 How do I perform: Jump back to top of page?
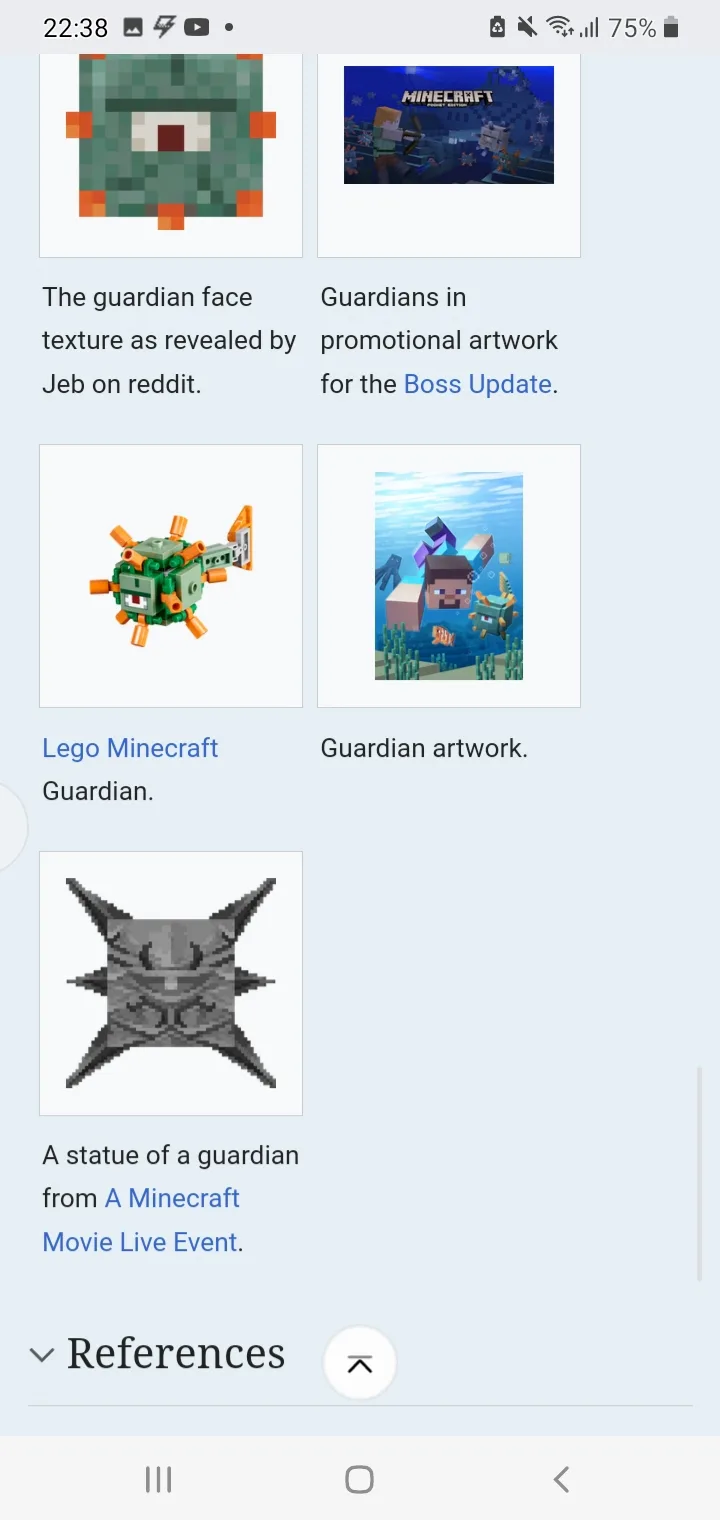point(360,1363)
